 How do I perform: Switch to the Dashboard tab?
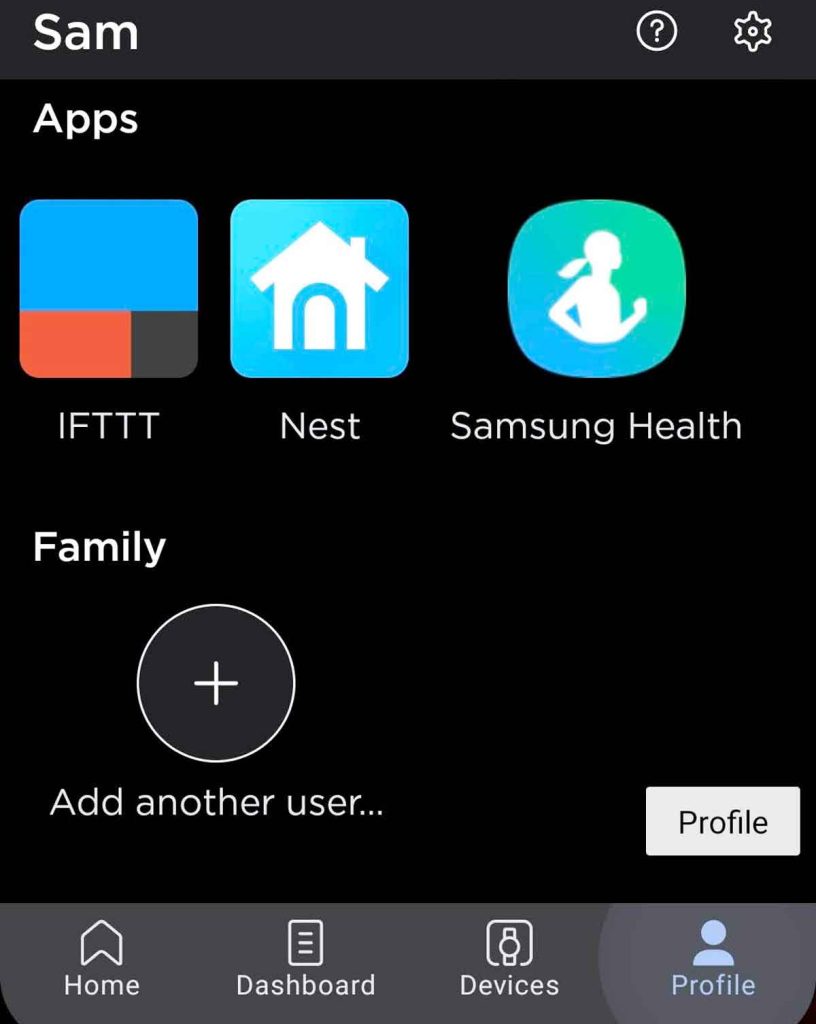click(x=305, y=959)
